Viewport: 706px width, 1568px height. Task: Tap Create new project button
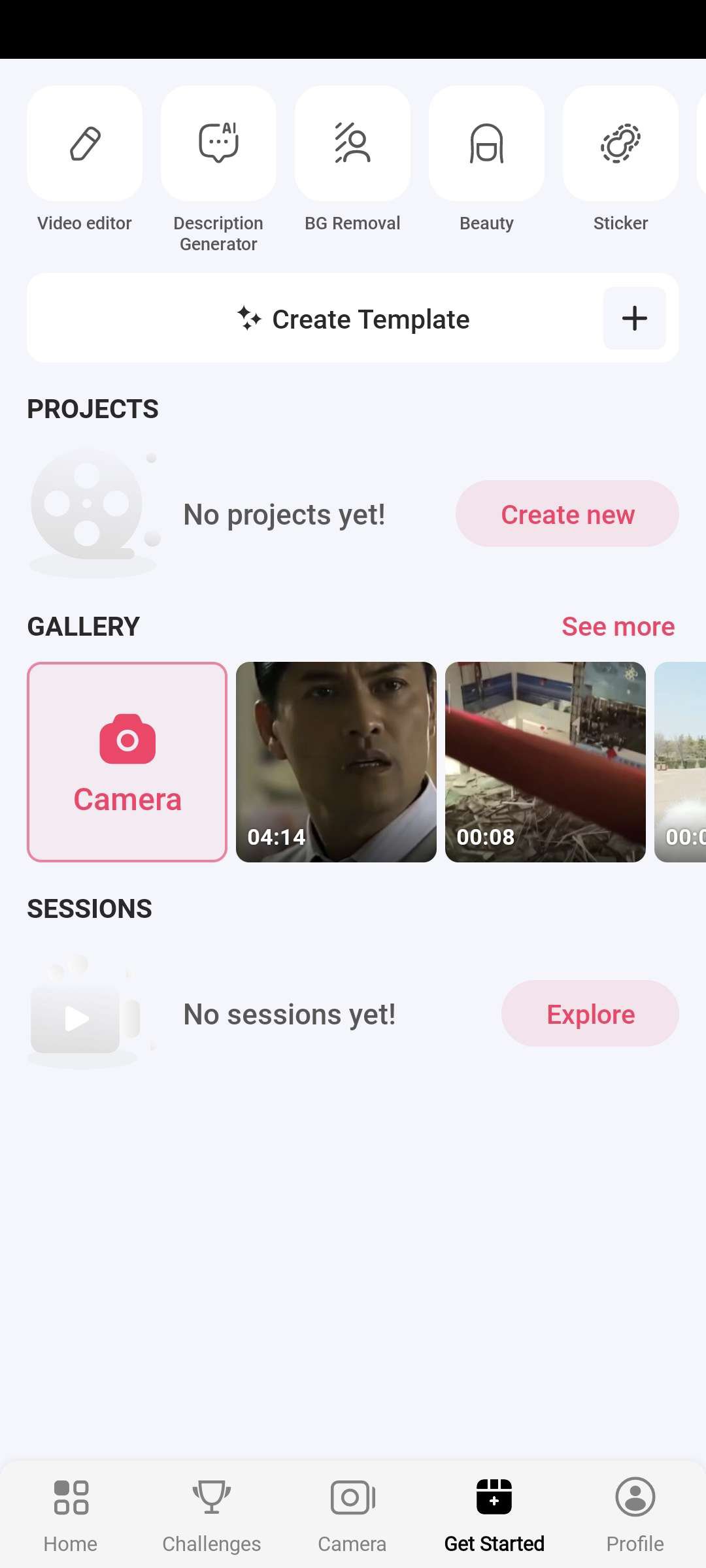[x=567, y=514]
